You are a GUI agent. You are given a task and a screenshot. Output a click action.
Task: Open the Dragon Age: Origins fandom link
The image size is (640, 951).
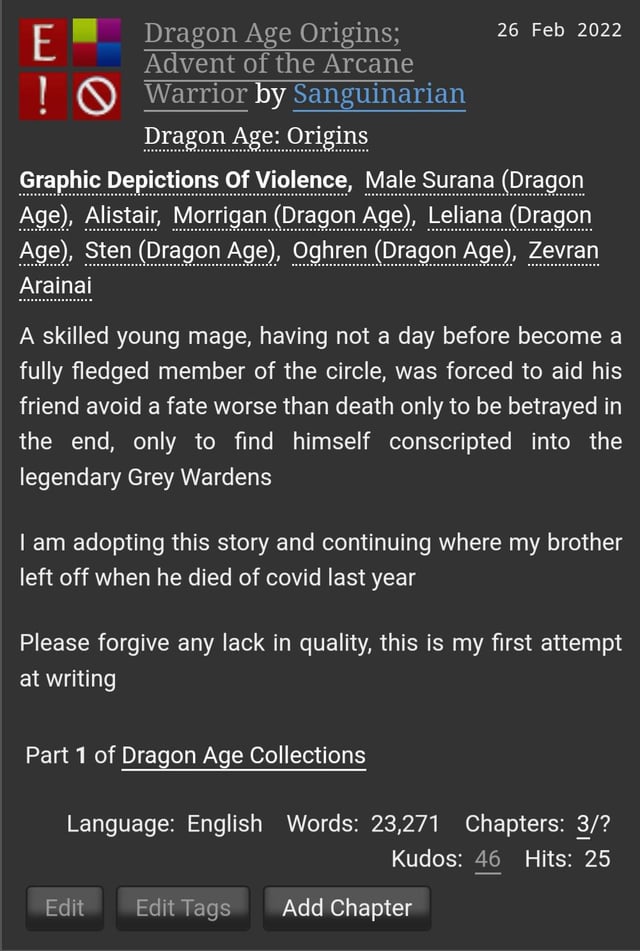pos(256,136)
